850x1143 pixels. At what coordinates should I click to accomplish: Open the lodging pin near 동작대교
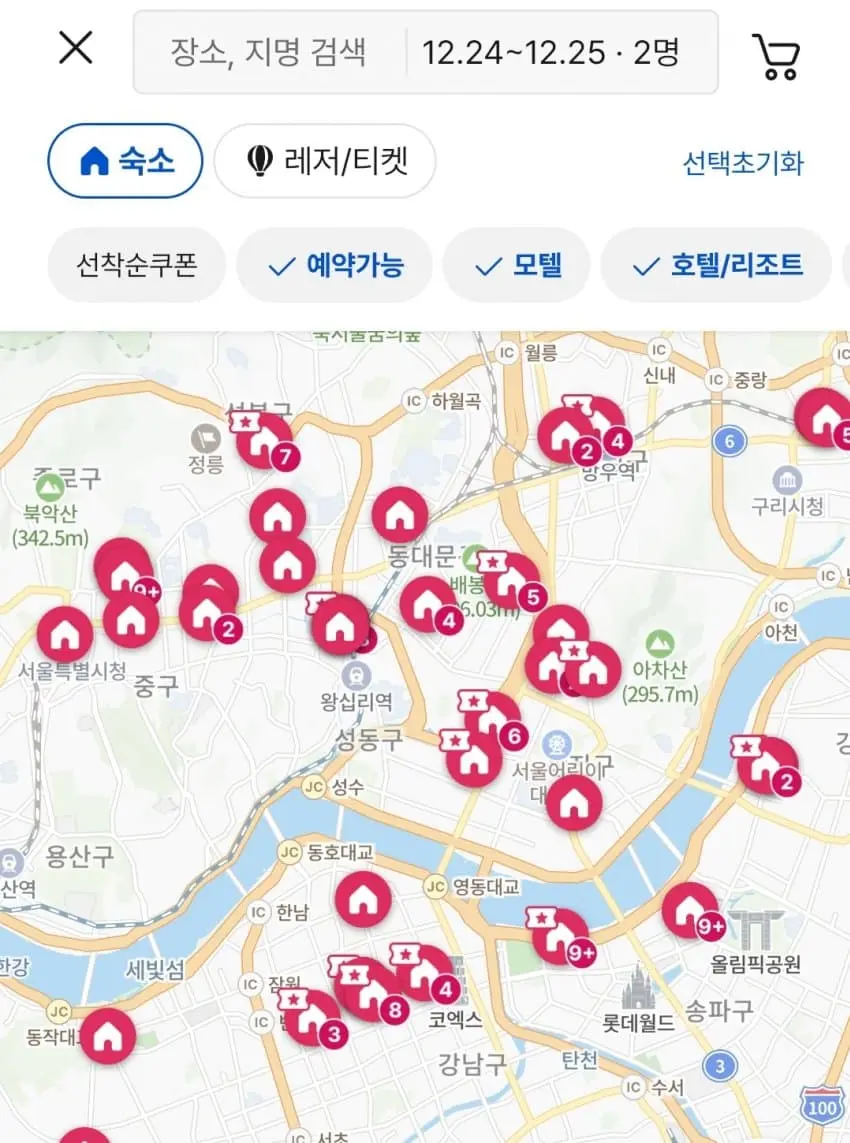tap(107, 1035)
